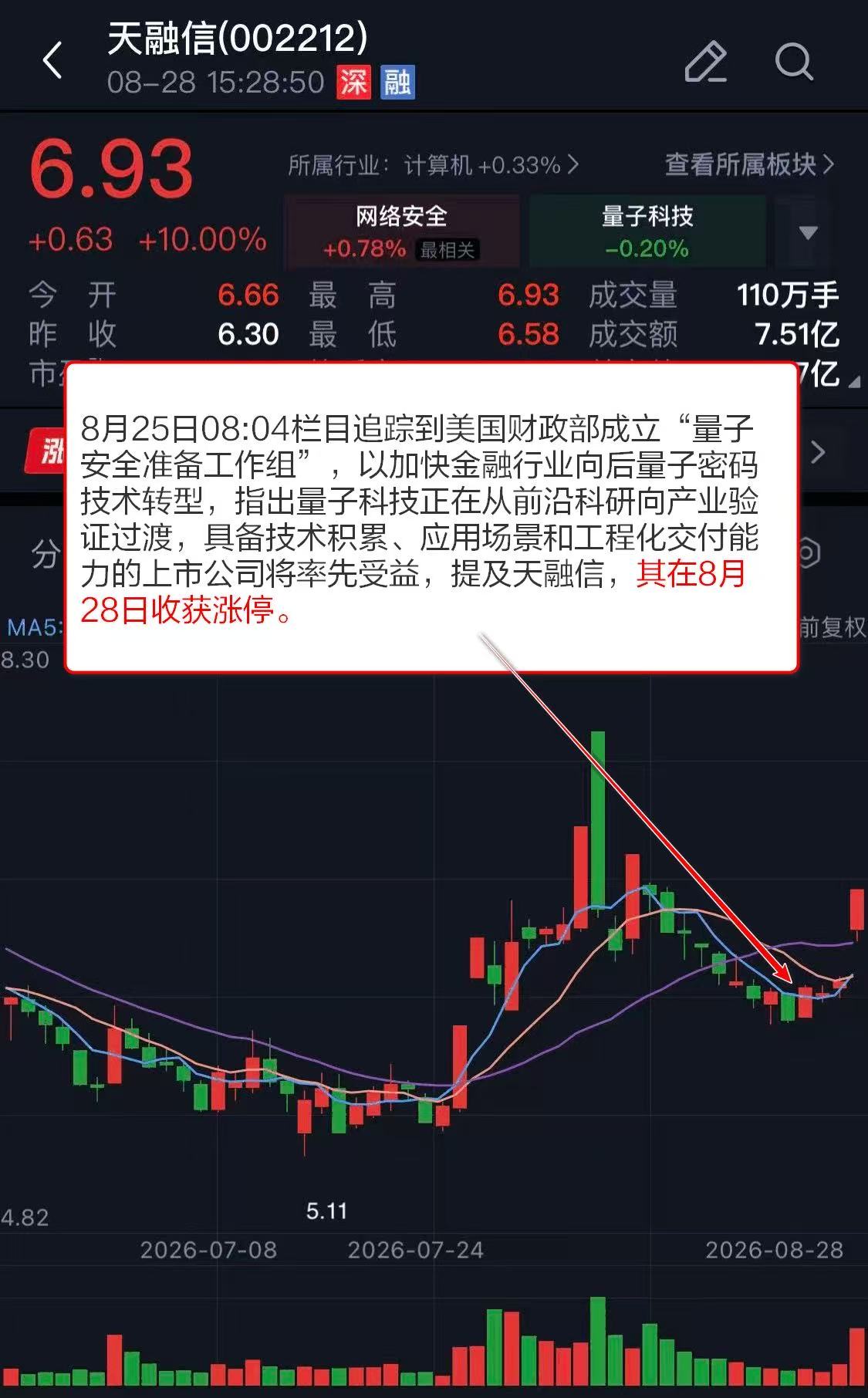The height and width of the screenshot is (1398, 868).
Task: Open the edit pencil icon
Action: click(706, 61)
